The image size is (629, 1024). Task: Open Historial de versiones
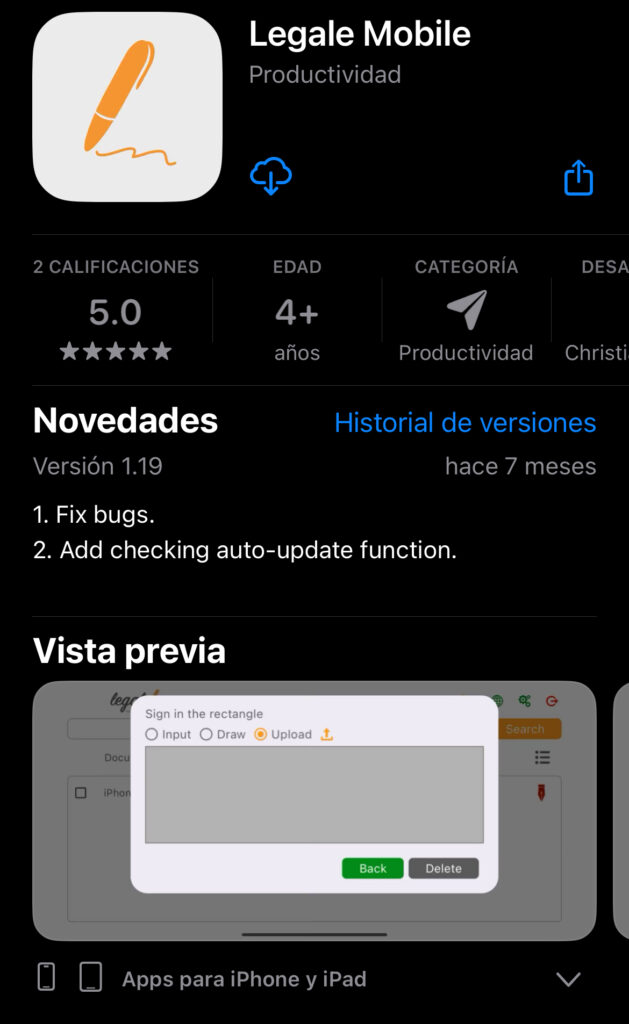pyautogui.click(x=465, y=423)
